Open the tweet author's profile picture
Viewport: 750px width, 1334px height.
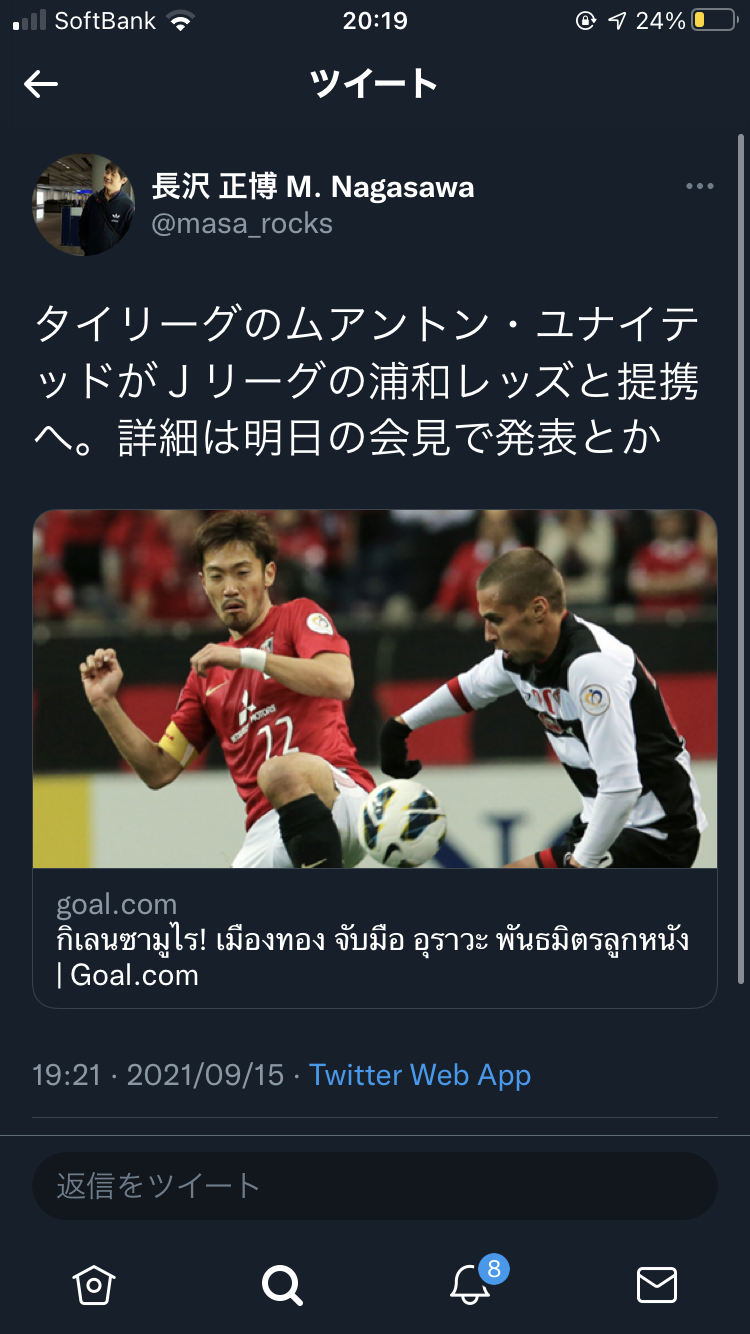click(x=84, y=205)
